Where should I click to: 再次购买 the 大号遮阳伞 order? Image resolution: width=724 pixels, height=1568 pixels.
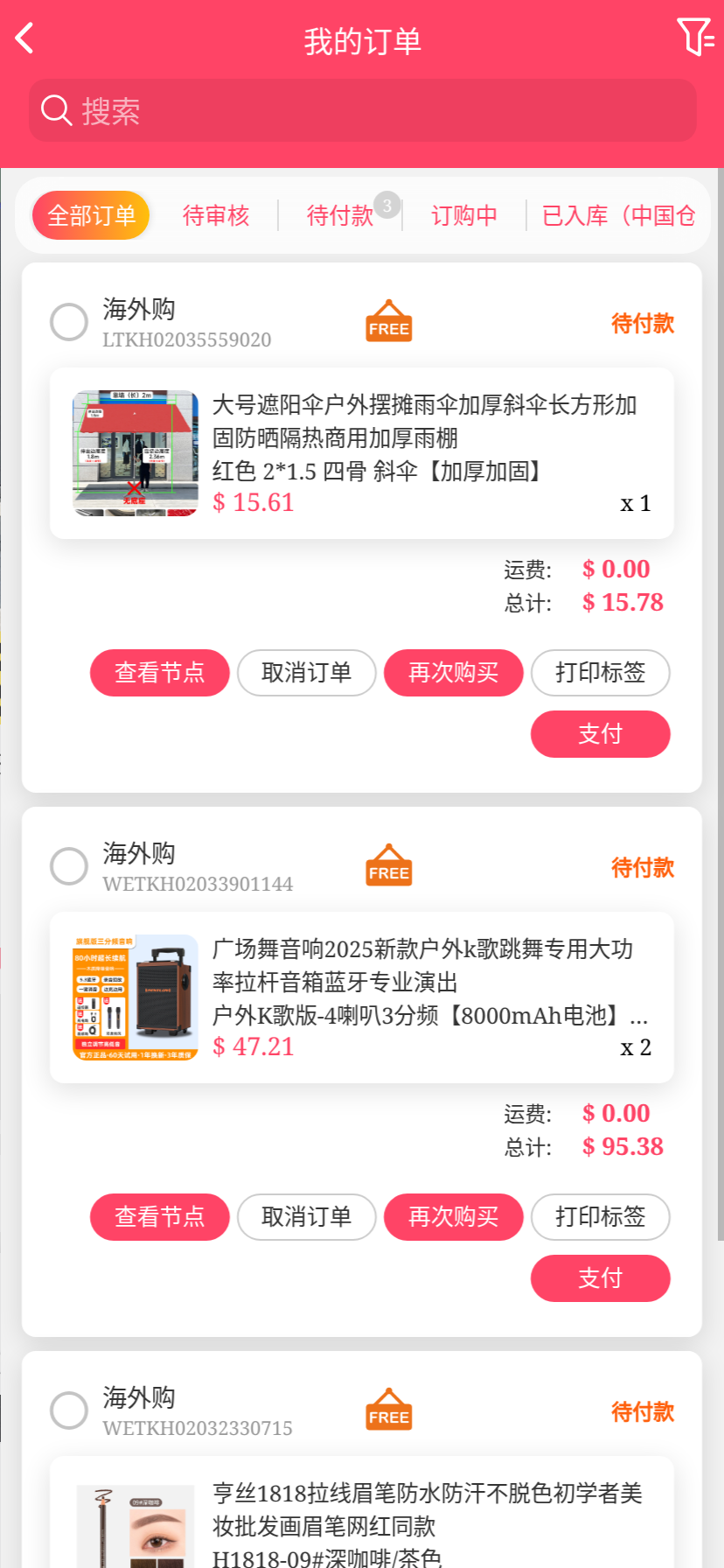pyautogui.click(x=454, y=673)
